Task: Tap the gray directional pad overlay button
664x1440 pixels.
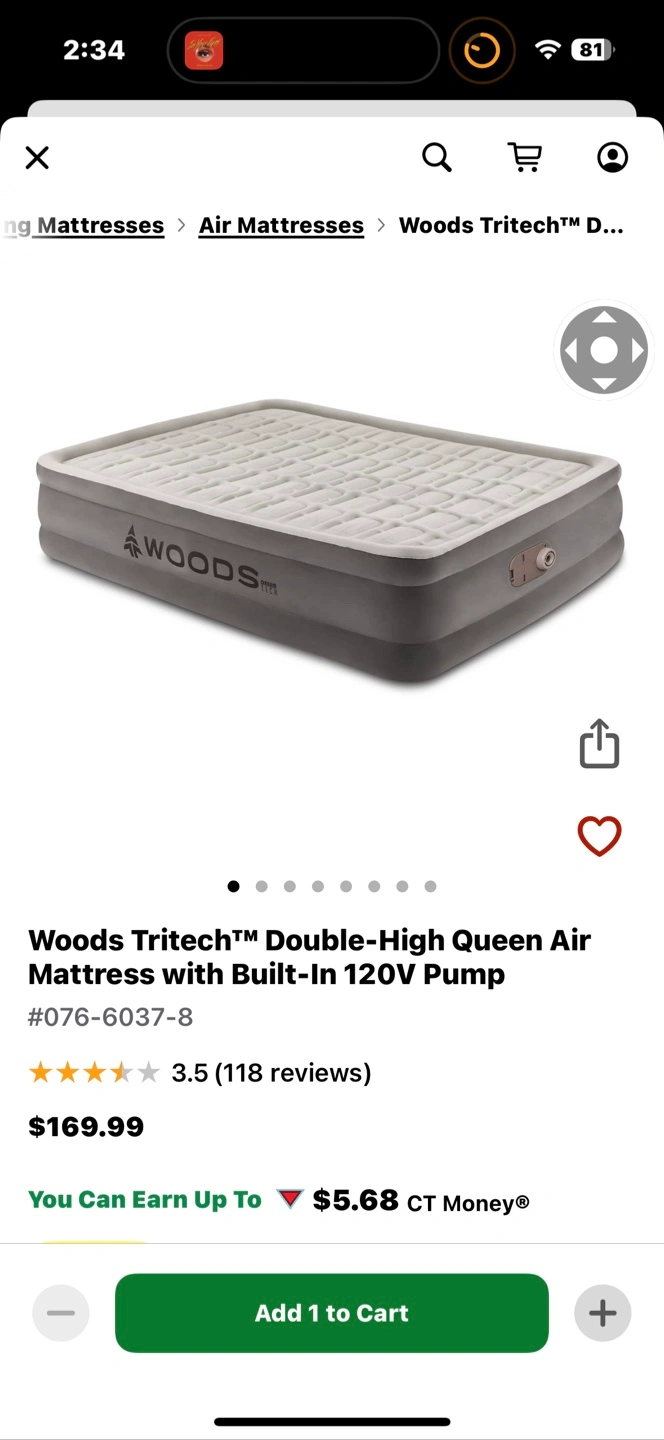Action: coord(604,350)
